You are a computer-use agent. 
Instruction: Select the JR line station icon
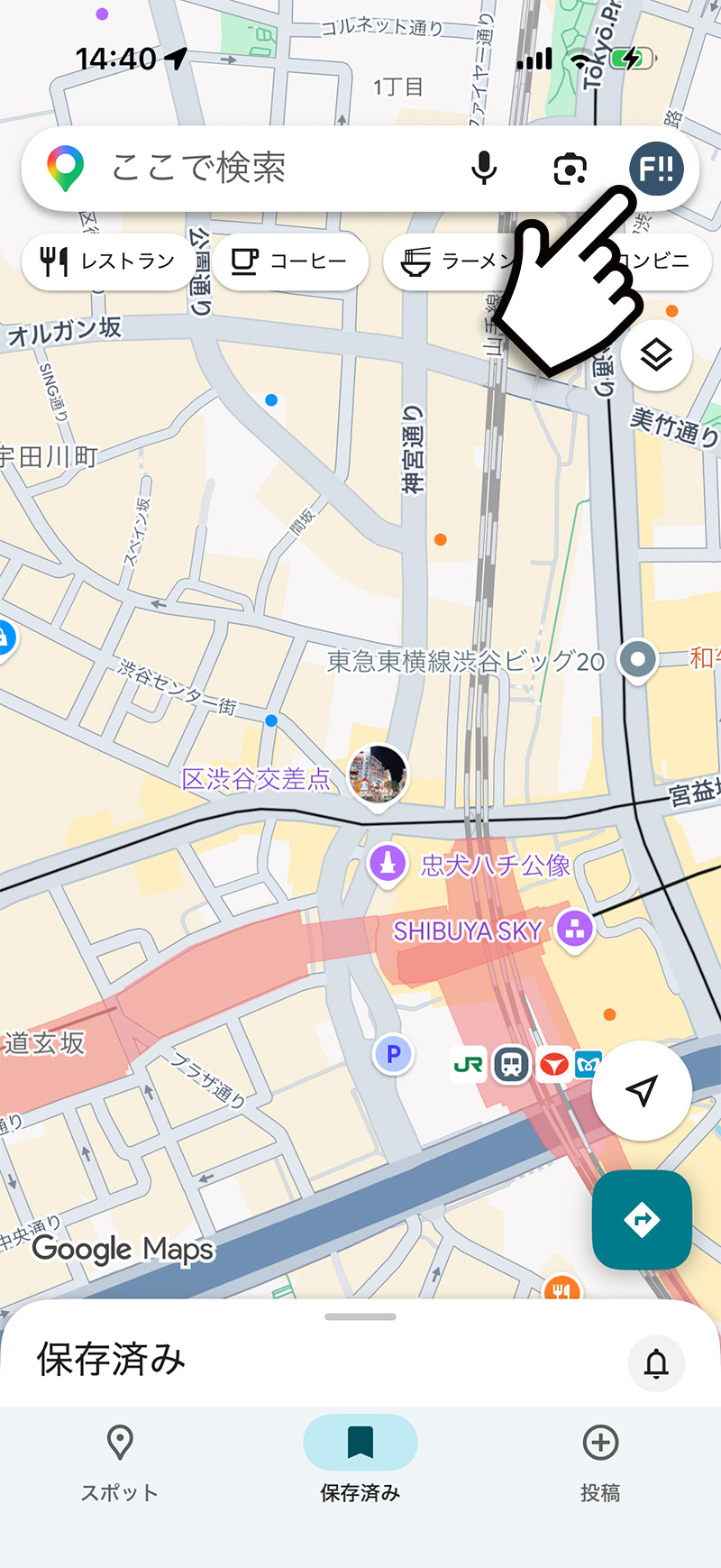pyautogui.click(x=468, y=1064)
